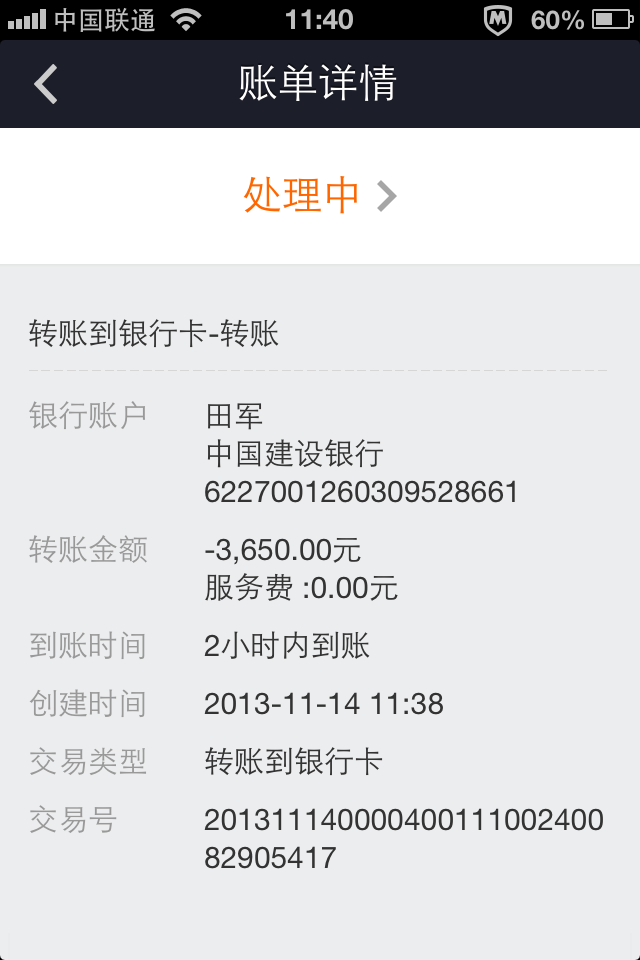
Task: Go back using the top-left arrow
Action: point(46,84)
